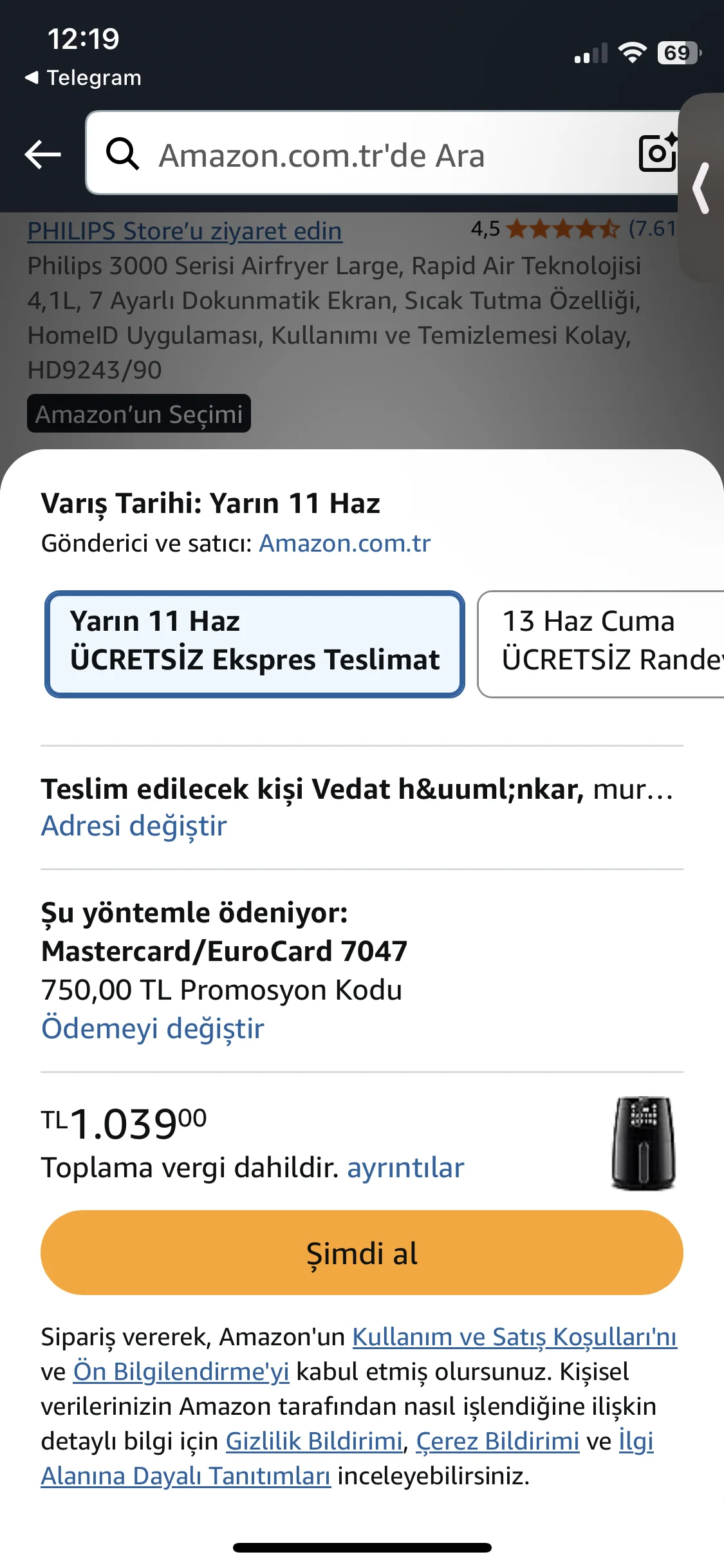Open the ayrıntılar tax details link
Screen dimensions: 724x1568
point(405,1168)
